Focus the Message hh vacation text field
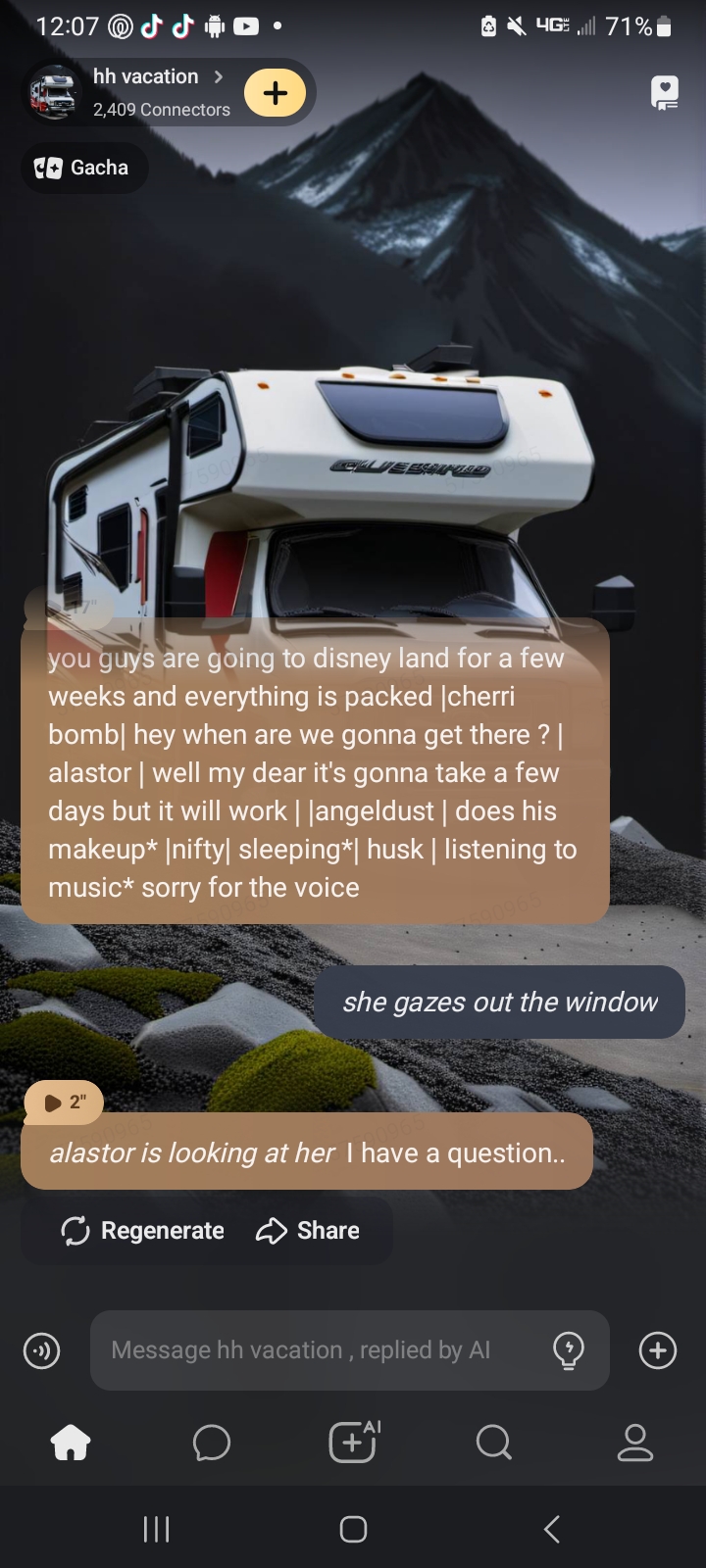Viewport: 706px width, 1568px height. click(x=314, y=1350)
